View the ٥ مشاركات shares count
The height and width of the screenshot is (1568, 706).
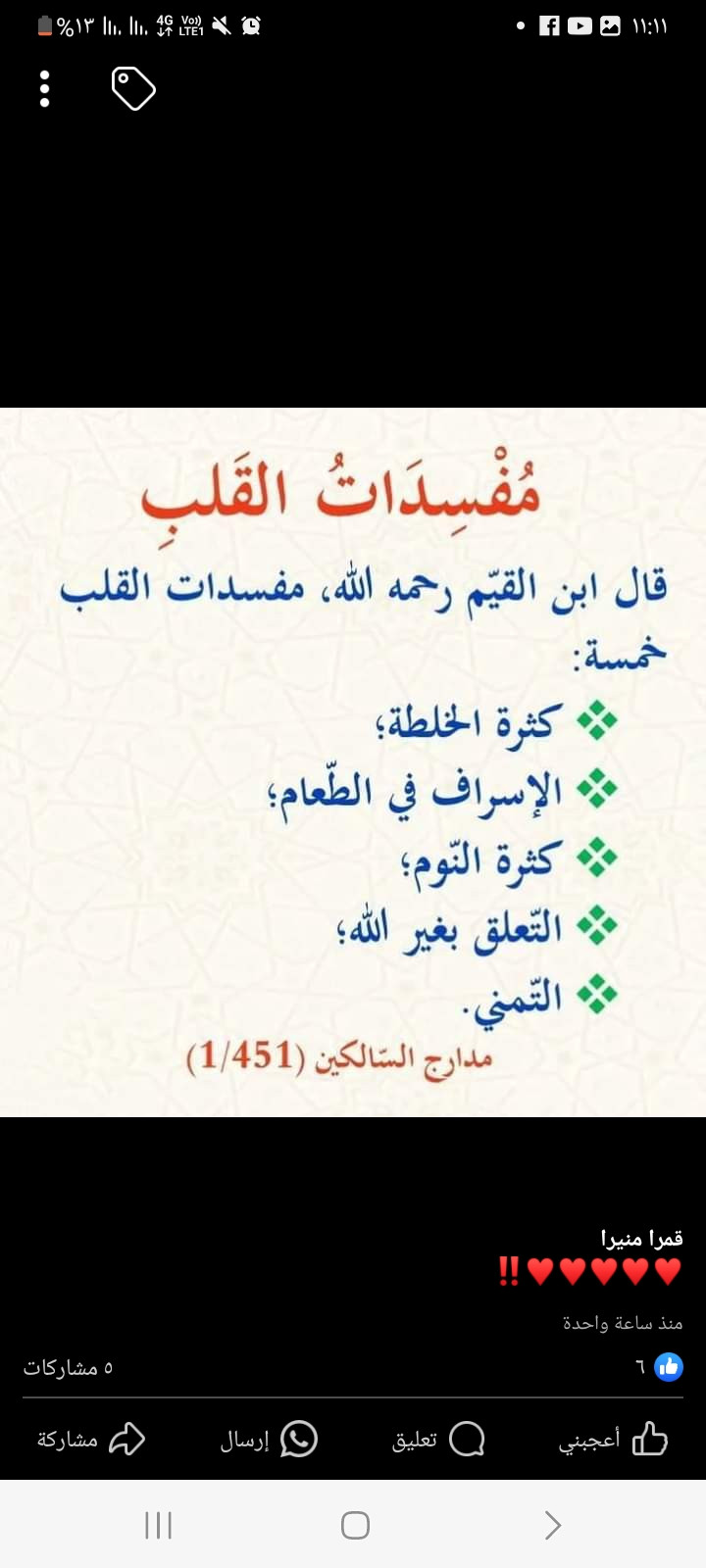(68, 1367)
